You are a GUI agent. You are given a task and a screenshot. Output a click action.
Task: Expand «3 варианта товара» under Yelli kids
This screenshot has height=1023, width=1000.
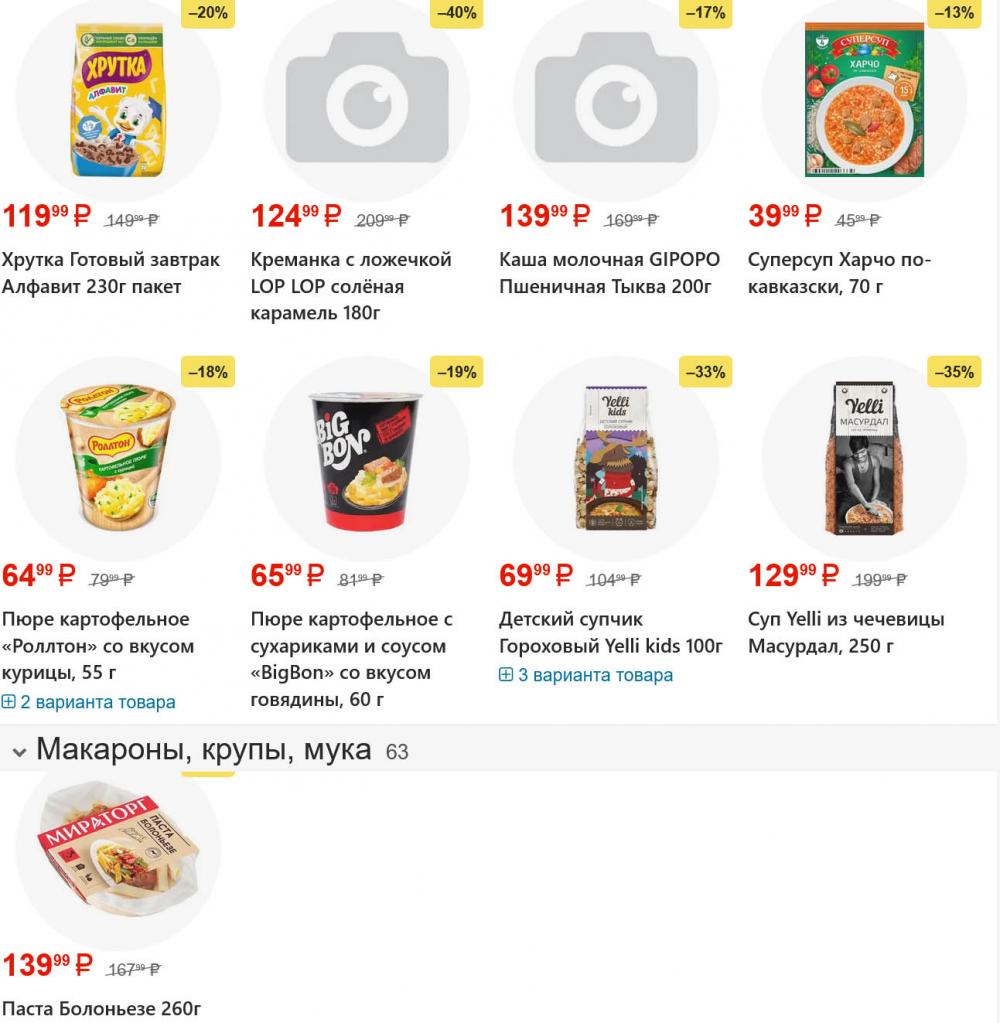click(588, 675)
